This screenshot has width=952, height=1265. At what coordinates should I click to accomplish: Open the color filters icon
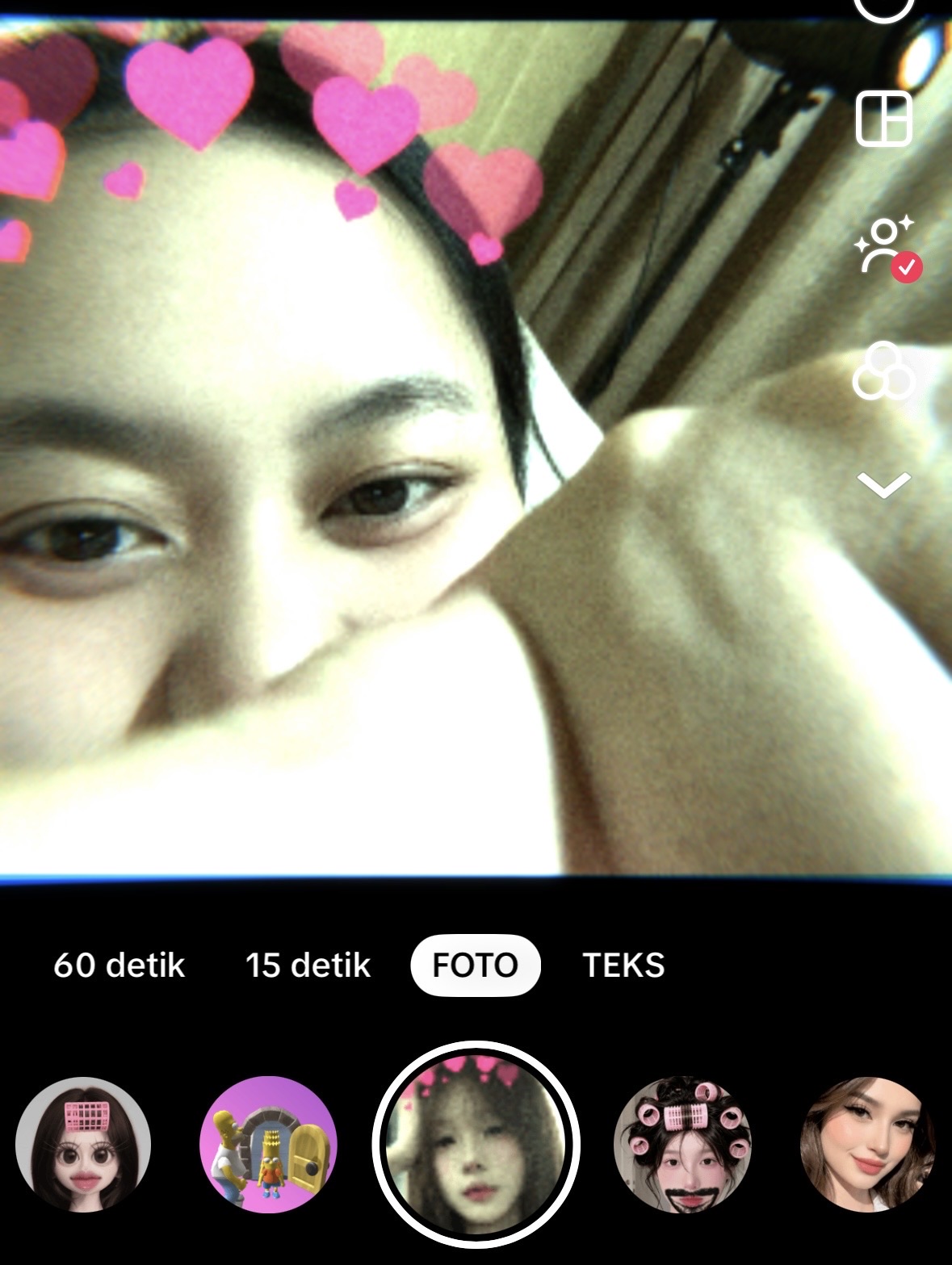[883, 371]
